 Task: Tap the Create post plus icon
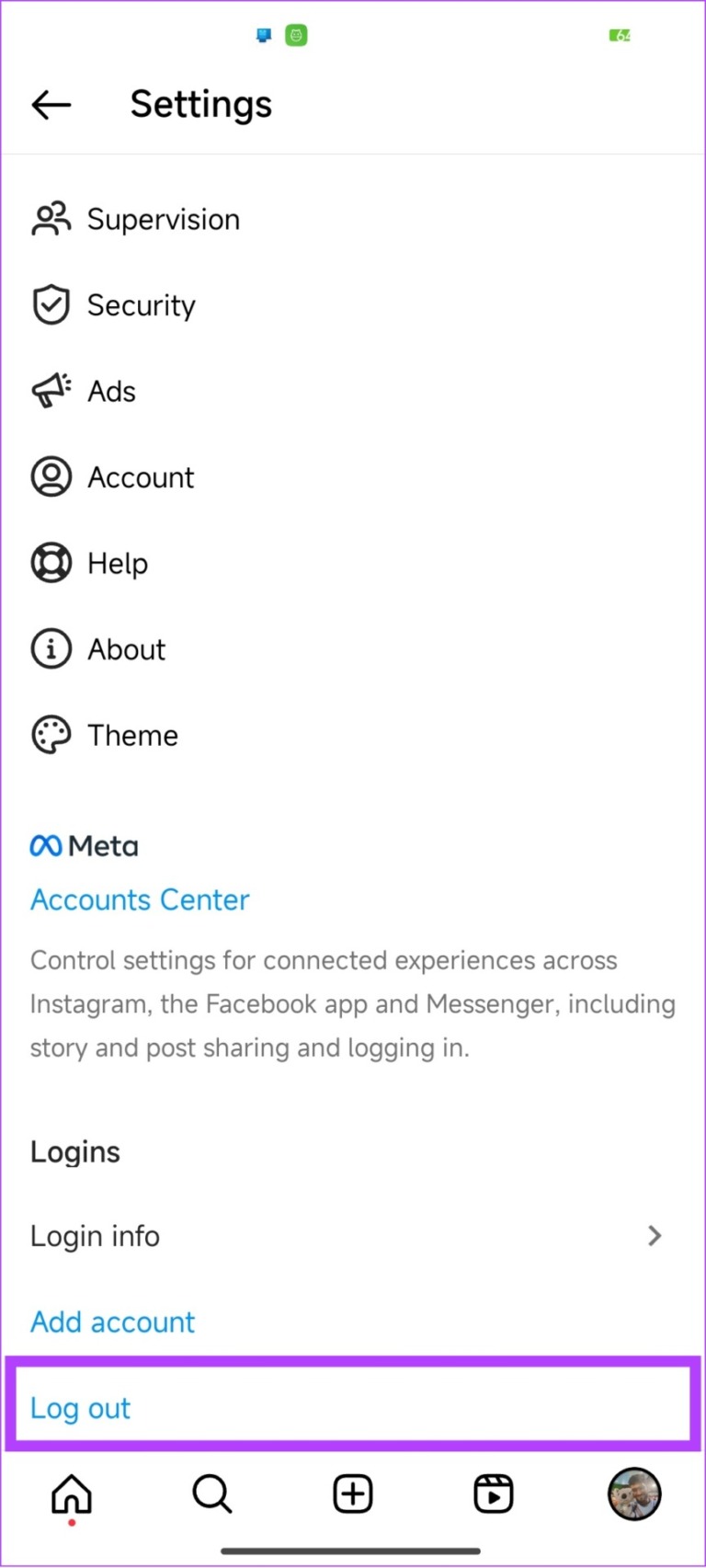[353, 1494]
